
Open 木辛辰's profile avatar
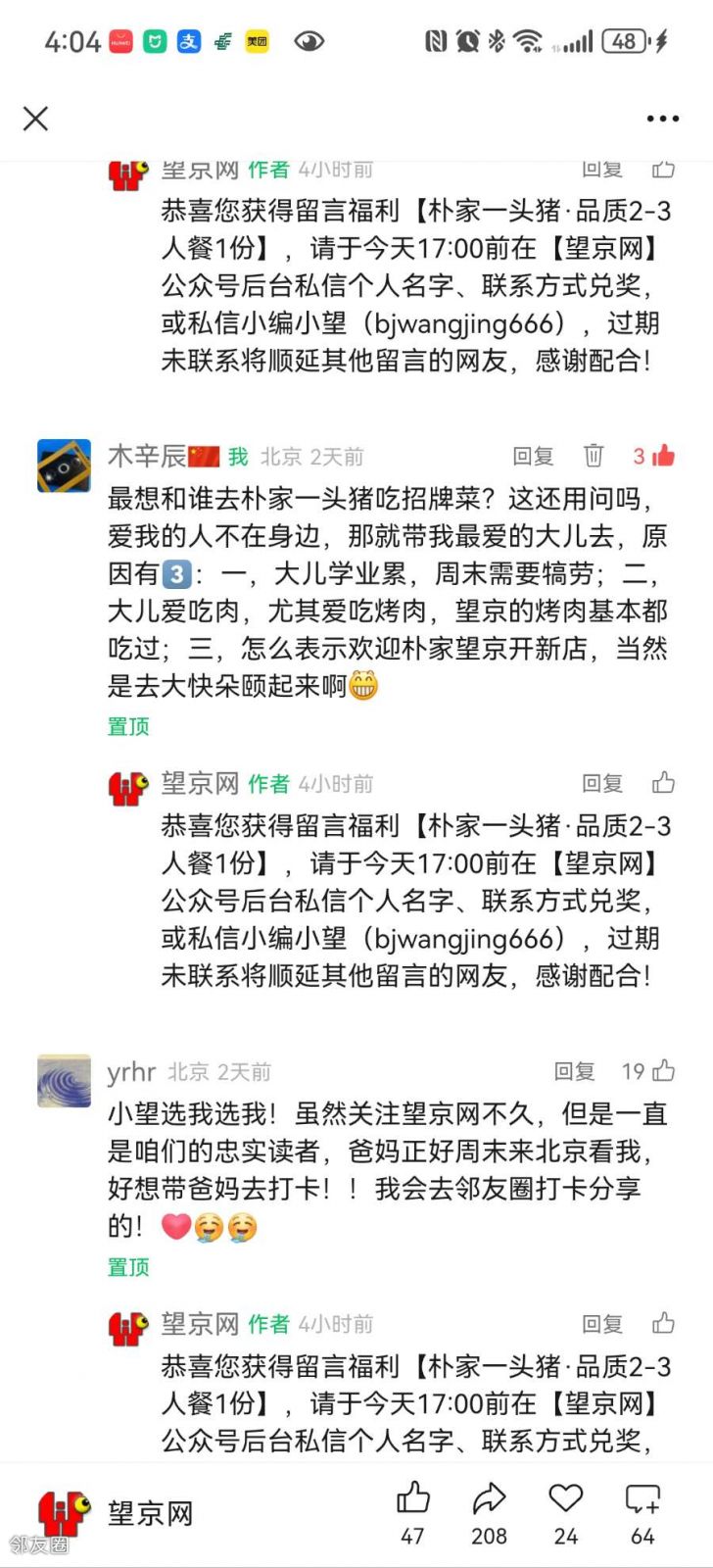coord(64,465)
